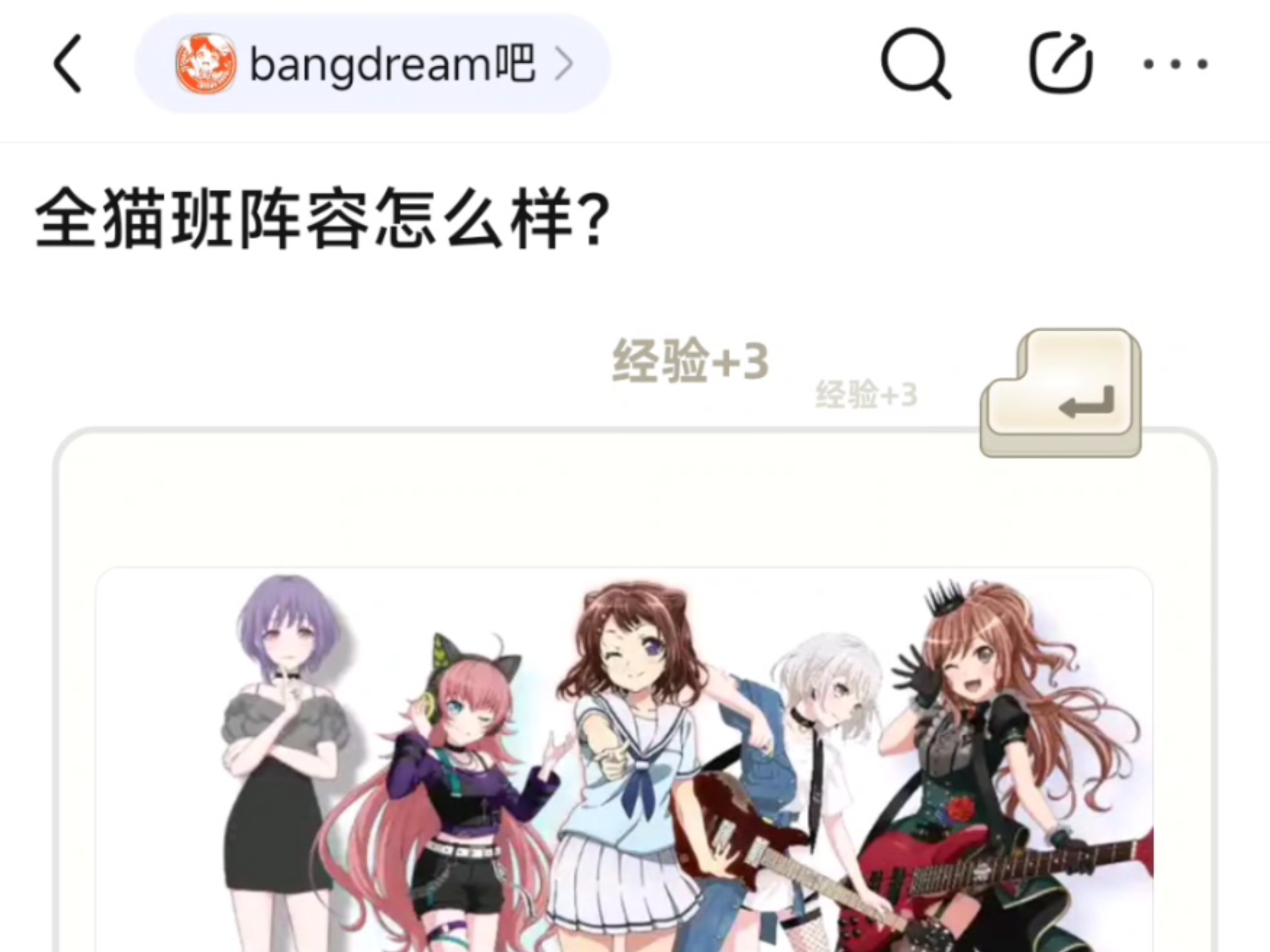Go back to the previous page
This screenshot has height=952, width=1270.
[68, 64]
